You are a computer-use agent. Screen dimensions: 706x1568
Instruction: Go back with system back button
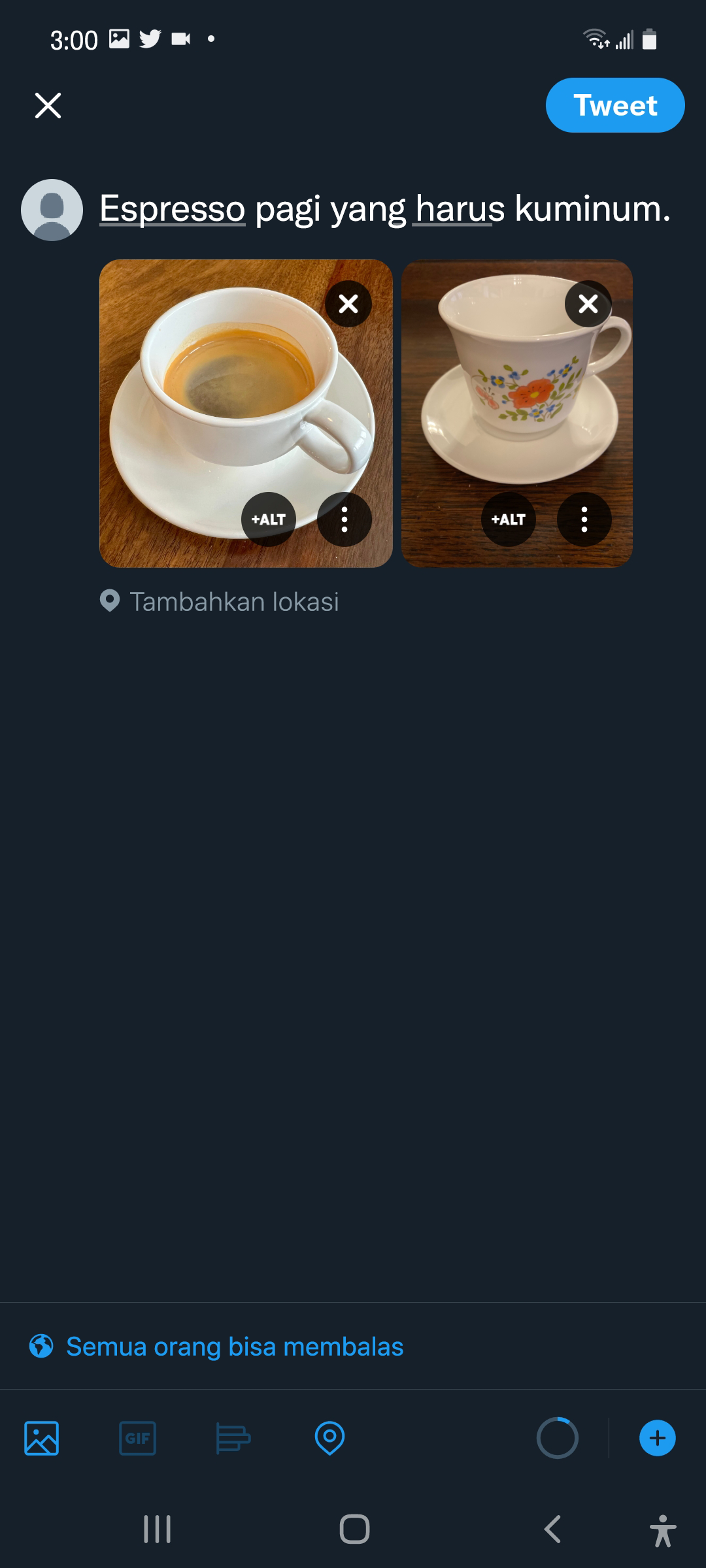click(552, 1529)
